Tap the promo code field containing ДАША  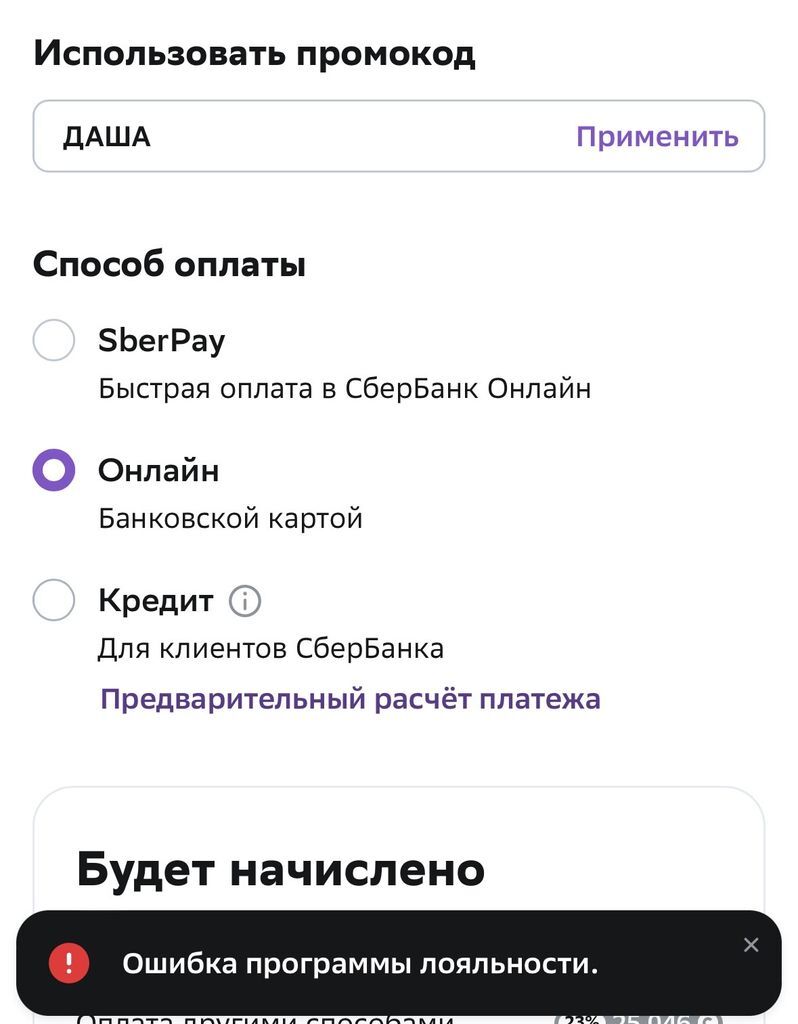click(x=300, y=136)
